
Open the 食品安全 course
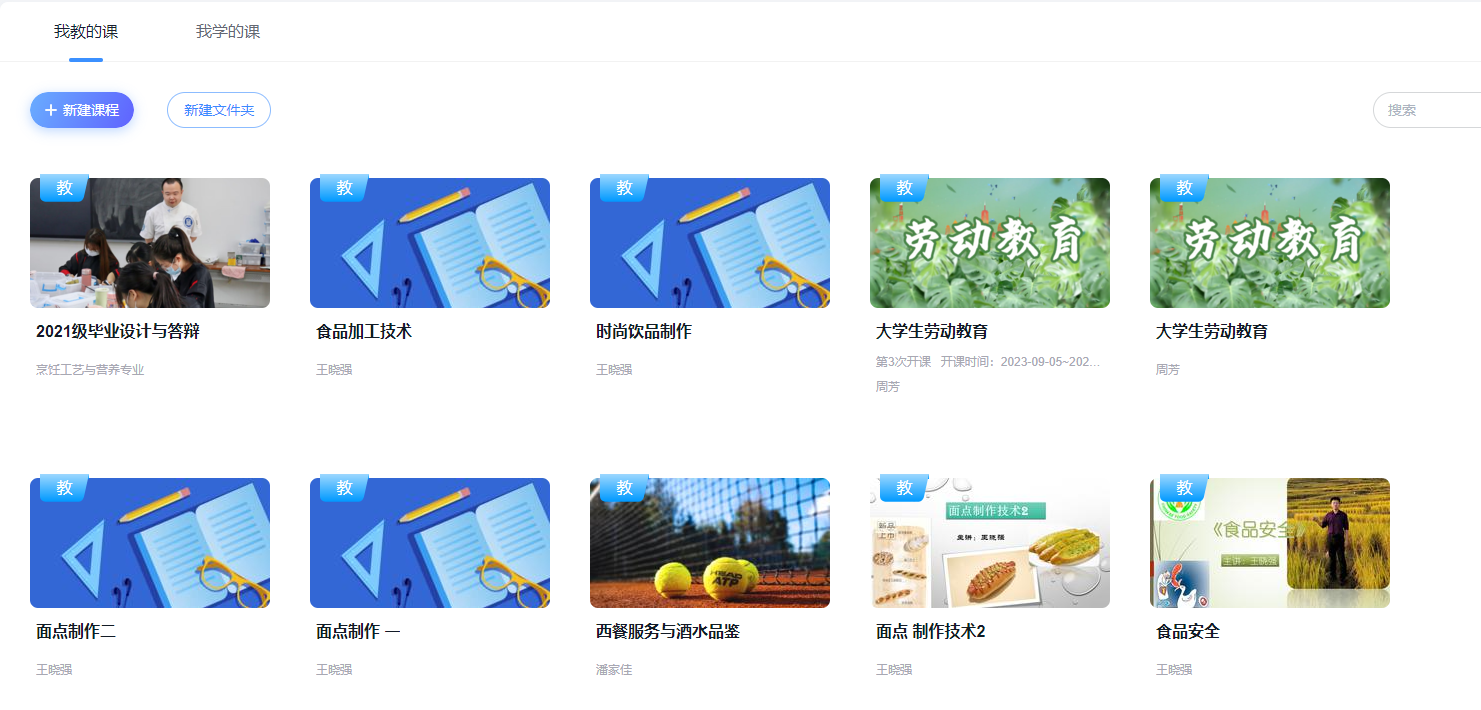coord(1270,543)
